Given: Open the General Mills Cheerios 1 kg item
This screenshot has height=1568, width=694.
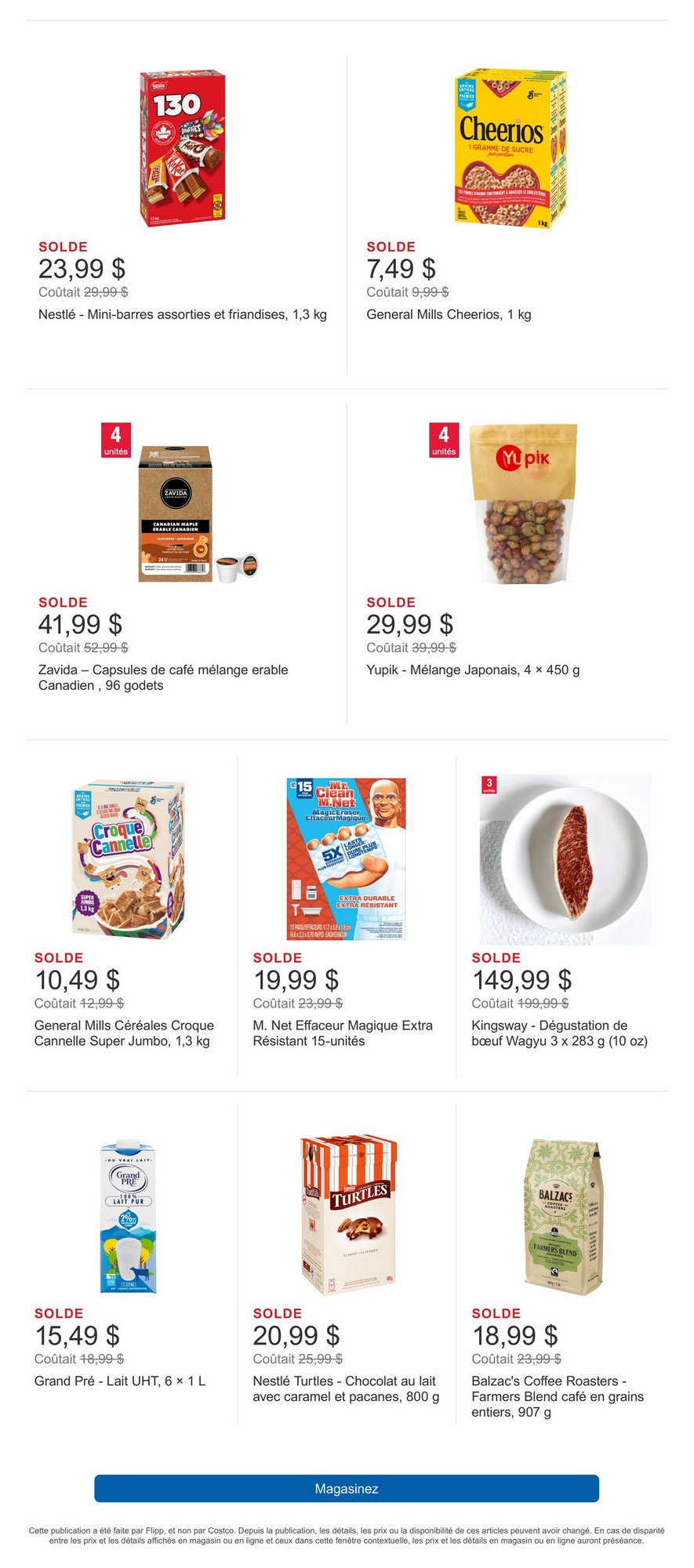Looking at the screenshot, I should click(511, 149).
